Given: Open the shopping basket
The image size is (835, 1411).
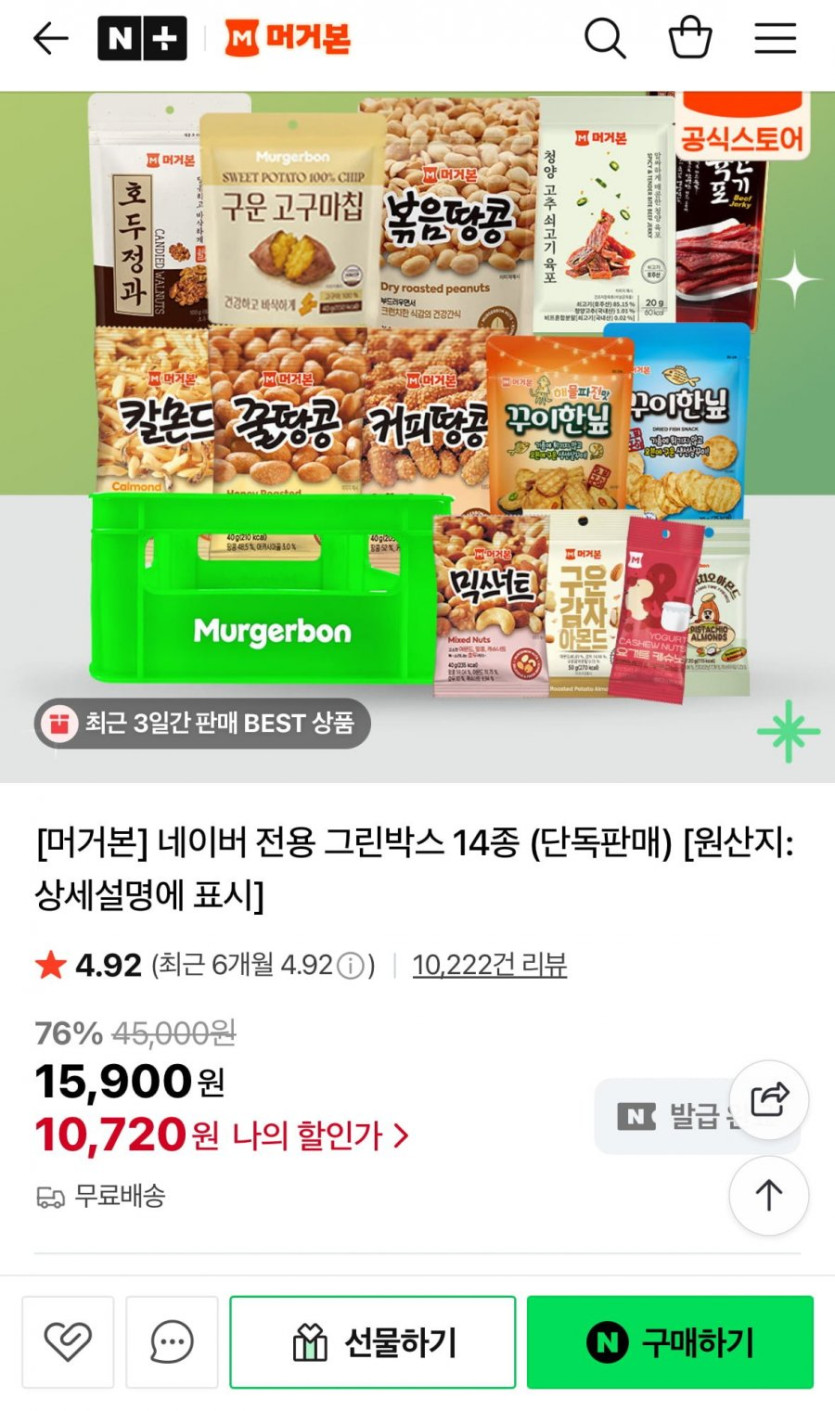Looking at the screenshot, I should [690, 39].
